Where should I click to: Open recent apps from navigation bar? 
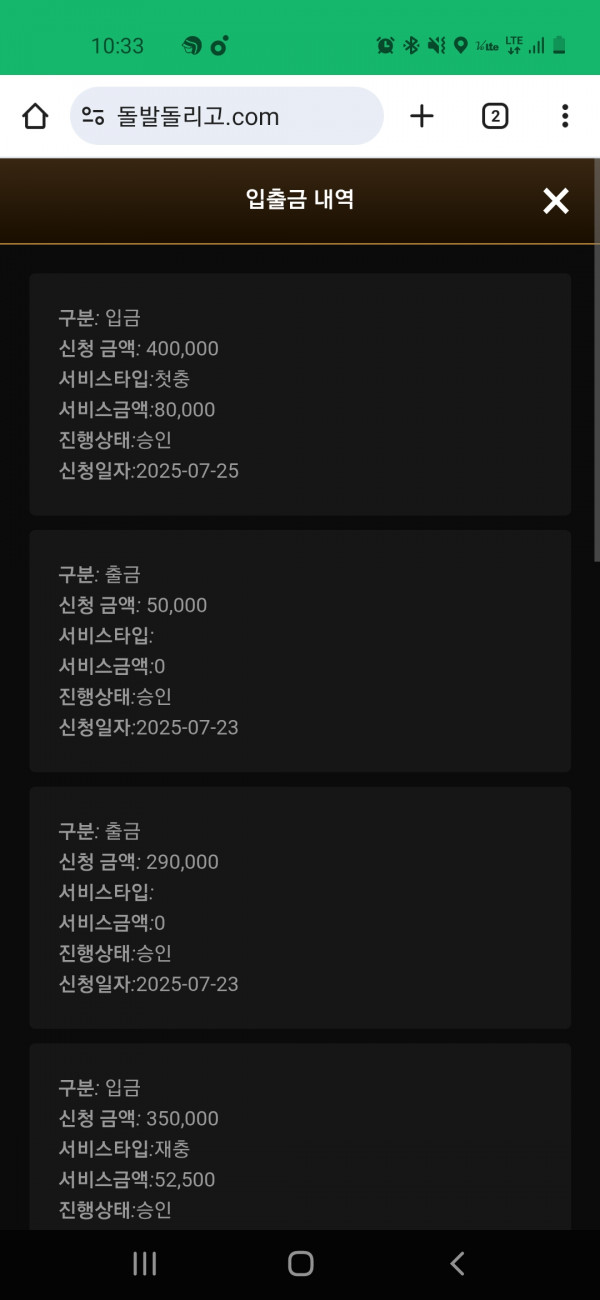(x=145, y=1264)
